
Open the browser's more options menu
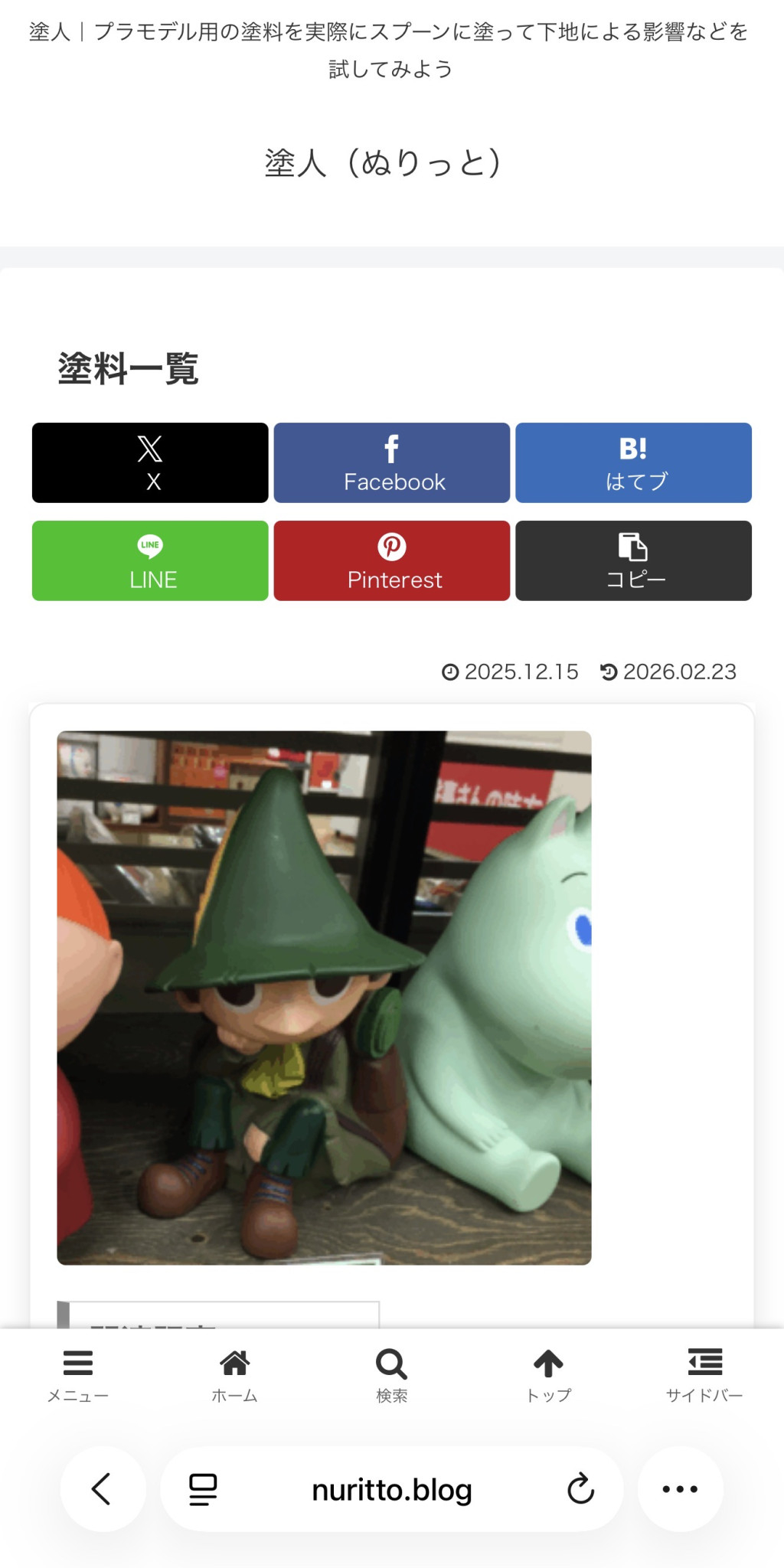[680, 1489]
